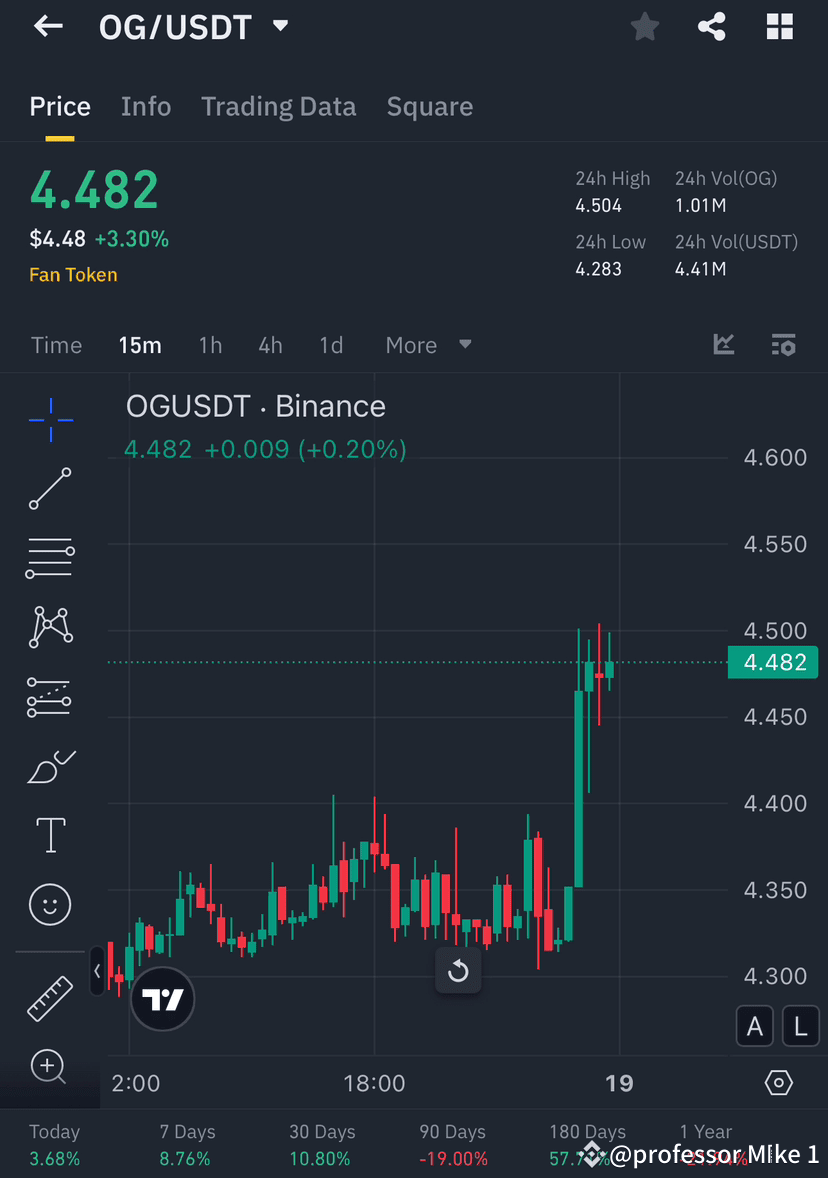Reload the chart with the refresh button
Image resolution: width=828 pixels, height=1178 pixels.
click(458, 970)
